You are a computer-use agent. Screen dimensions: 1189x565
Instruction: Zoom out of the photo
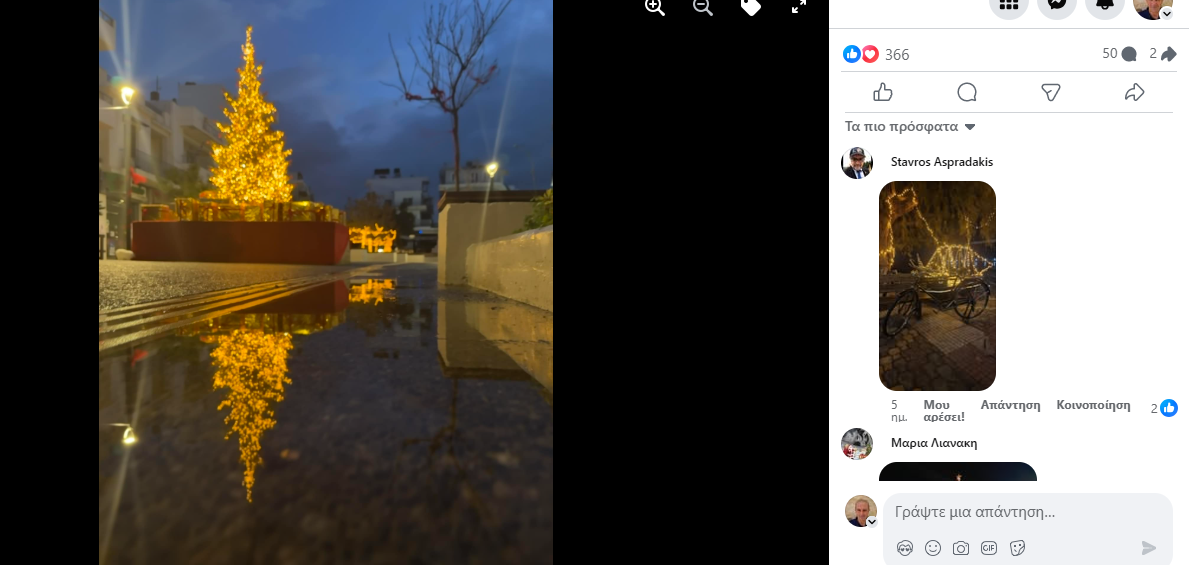(703, 7)
